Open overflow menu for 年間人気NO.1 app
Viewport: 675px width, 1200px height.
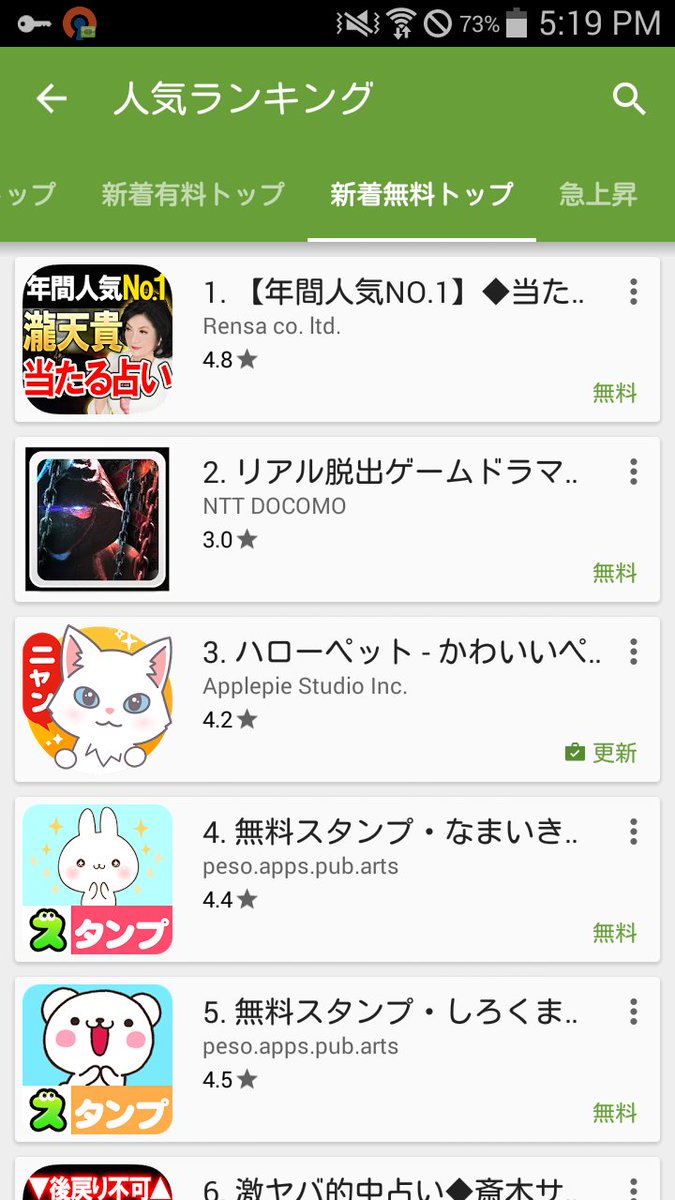[633, 292]
